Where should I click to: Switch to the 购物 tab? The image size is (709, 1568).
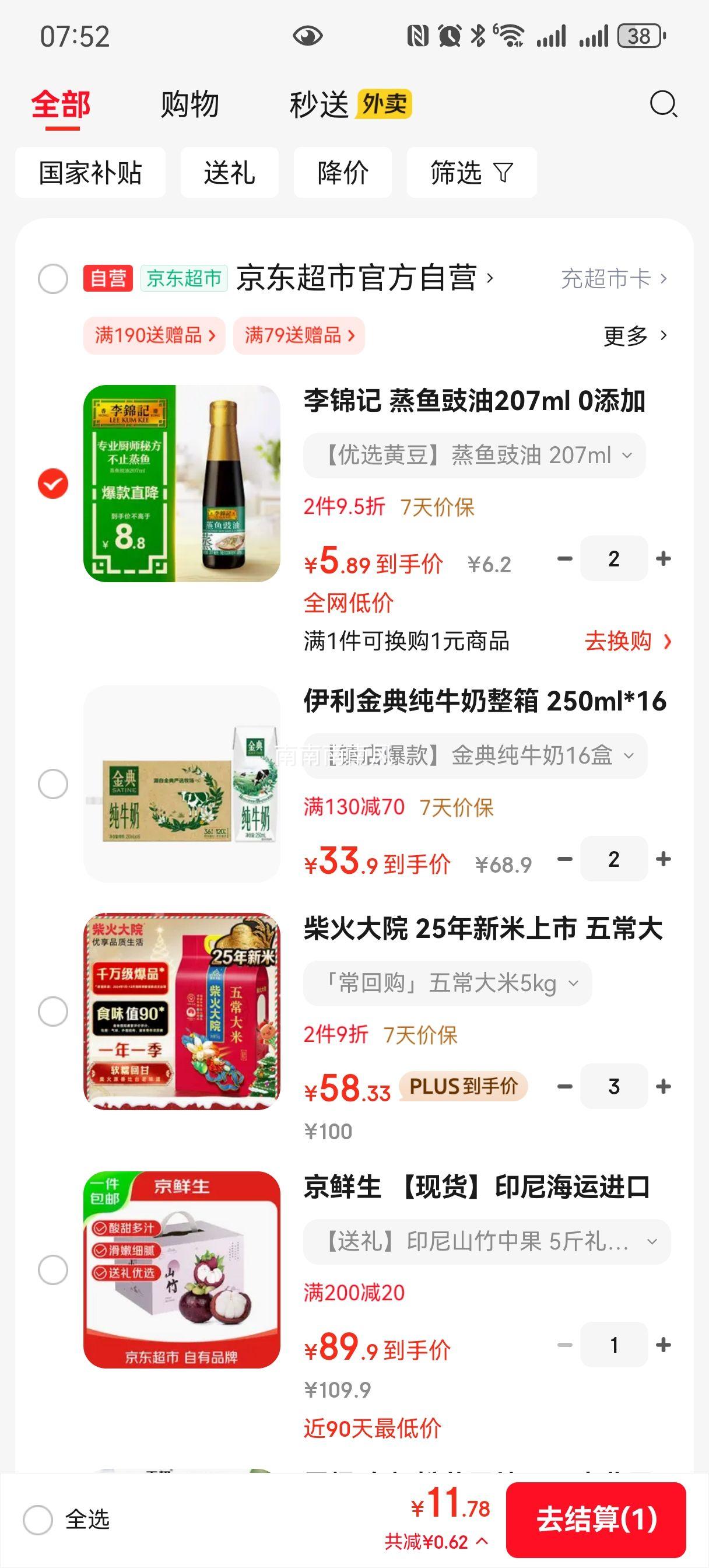tap(189, 103)
